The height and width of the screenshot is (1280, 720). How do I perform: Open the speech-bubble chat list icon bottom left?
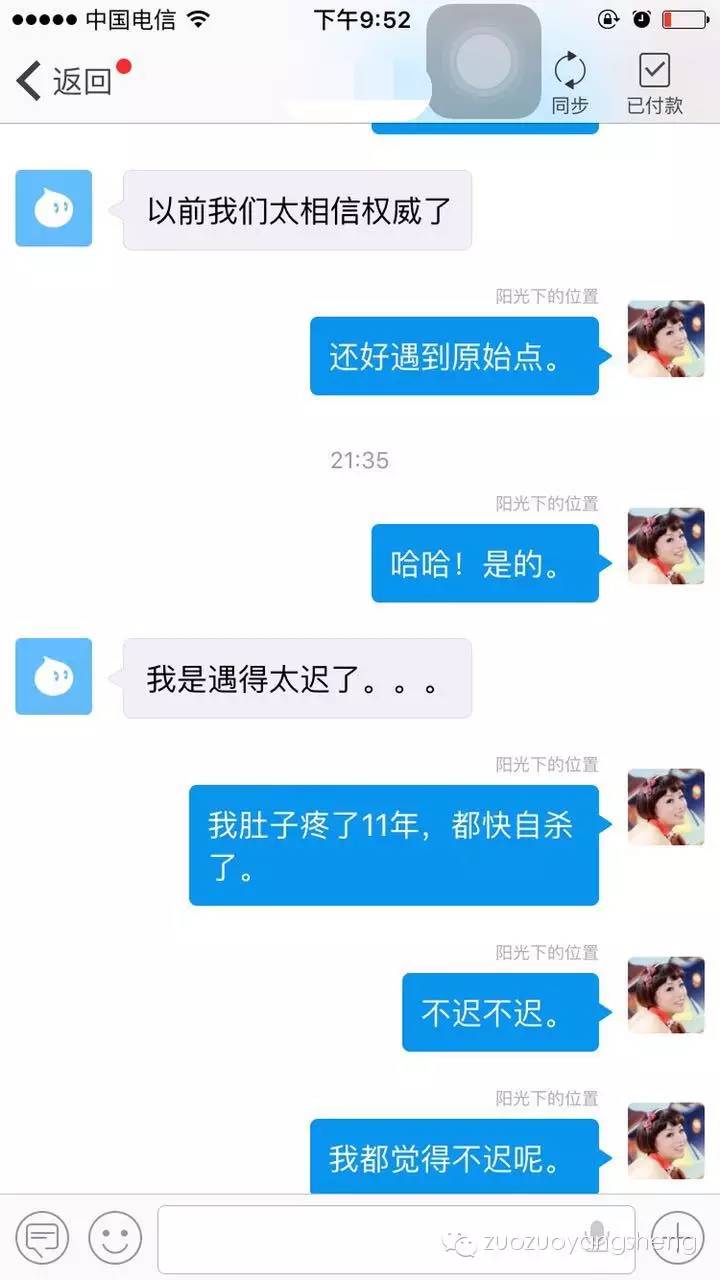pyautogui.click(x=41, y=1238)
